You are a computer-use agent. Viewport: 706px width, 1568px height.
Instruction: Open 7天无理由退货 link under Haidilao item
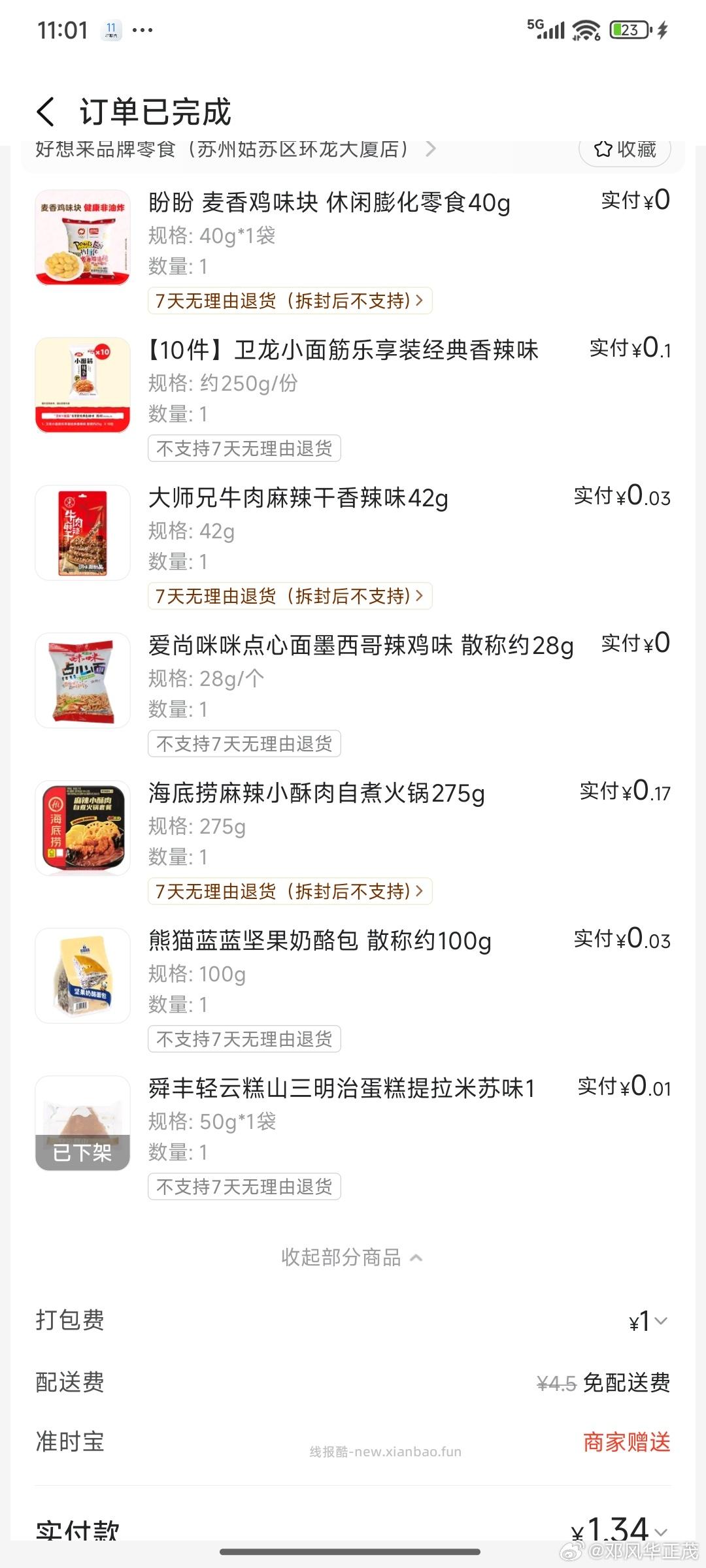coord(289,891)
